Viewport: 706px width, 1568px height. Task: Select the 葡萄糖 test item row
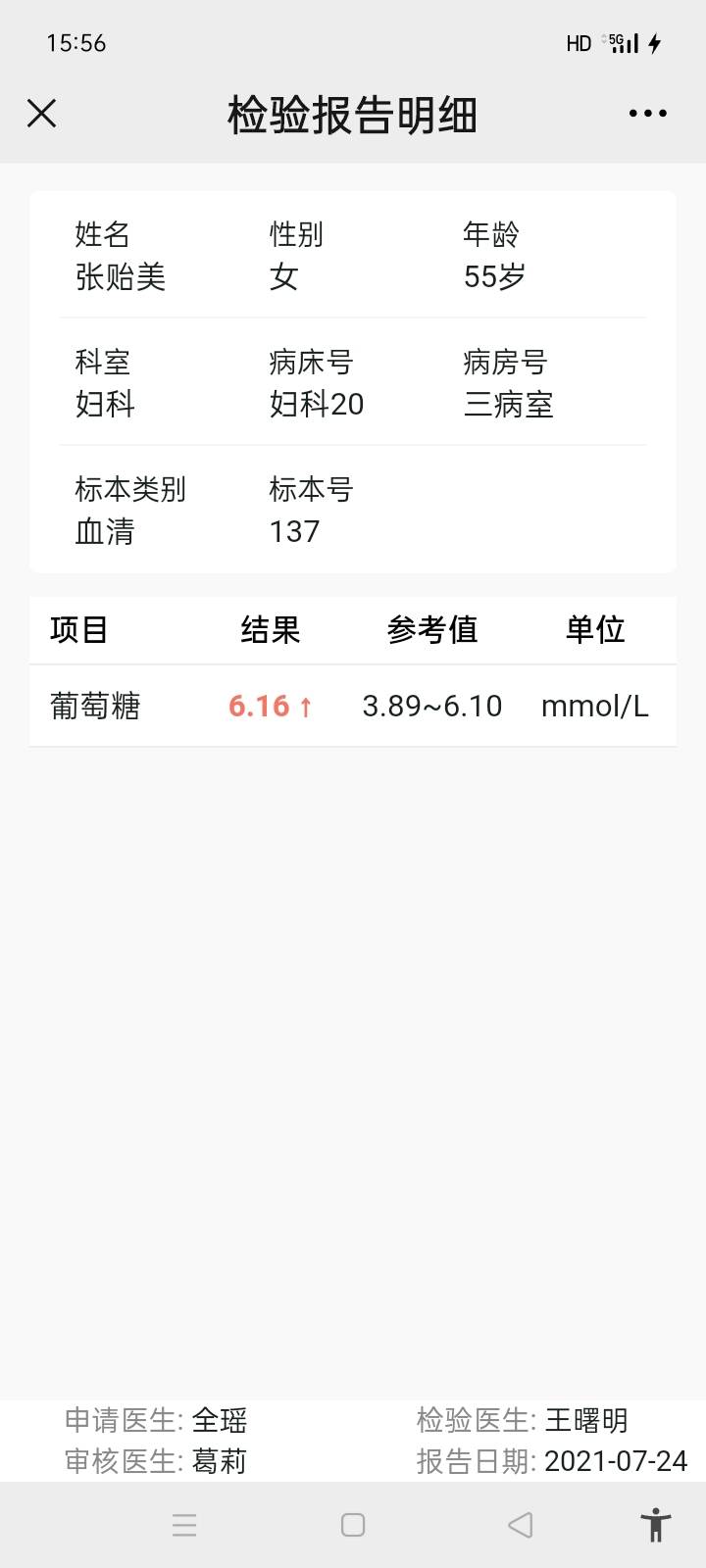(x=95, y=706)
